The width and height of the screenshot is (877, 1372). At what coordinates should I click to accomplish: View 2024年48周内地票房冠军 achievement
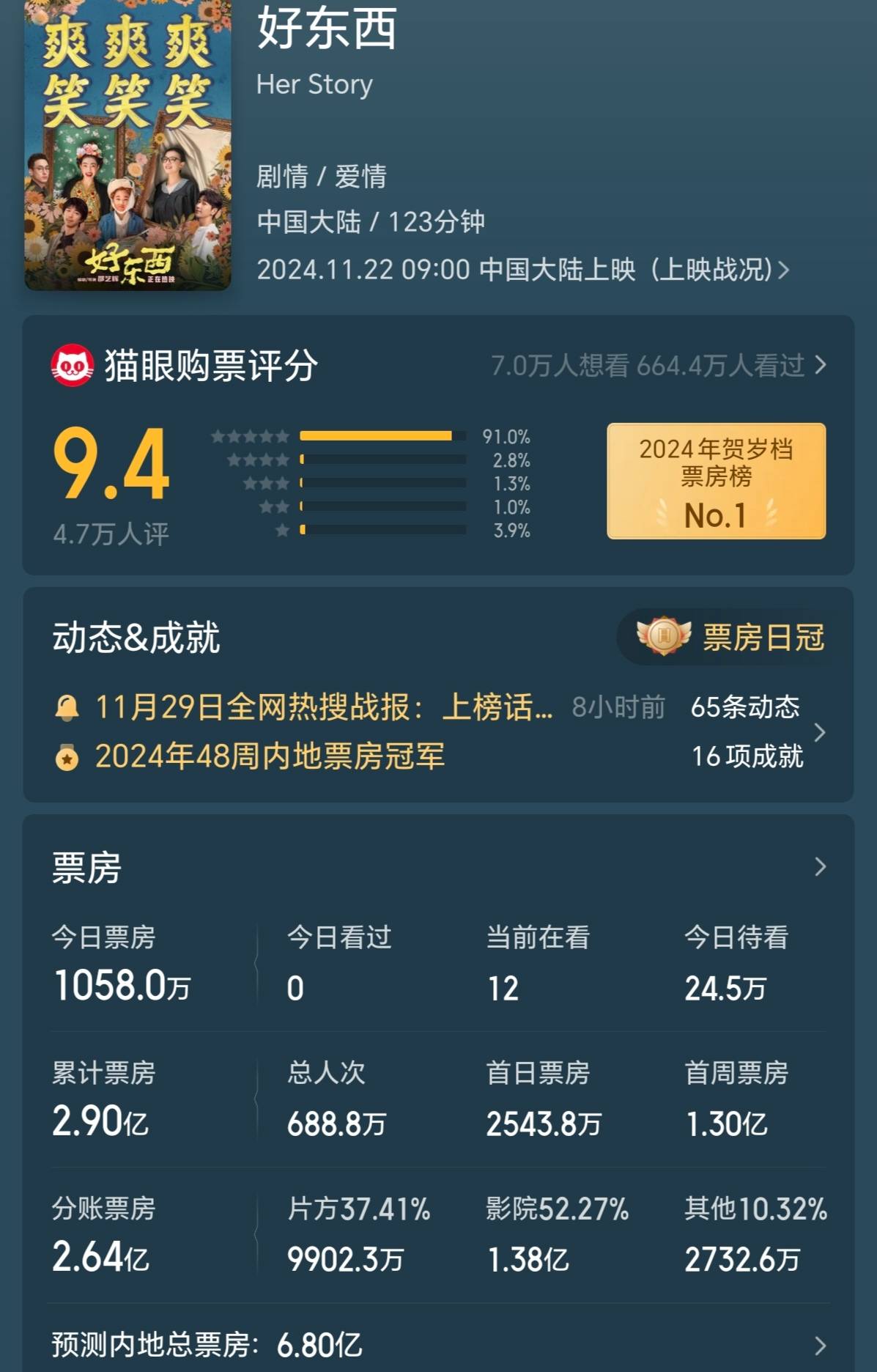[270, 756]
